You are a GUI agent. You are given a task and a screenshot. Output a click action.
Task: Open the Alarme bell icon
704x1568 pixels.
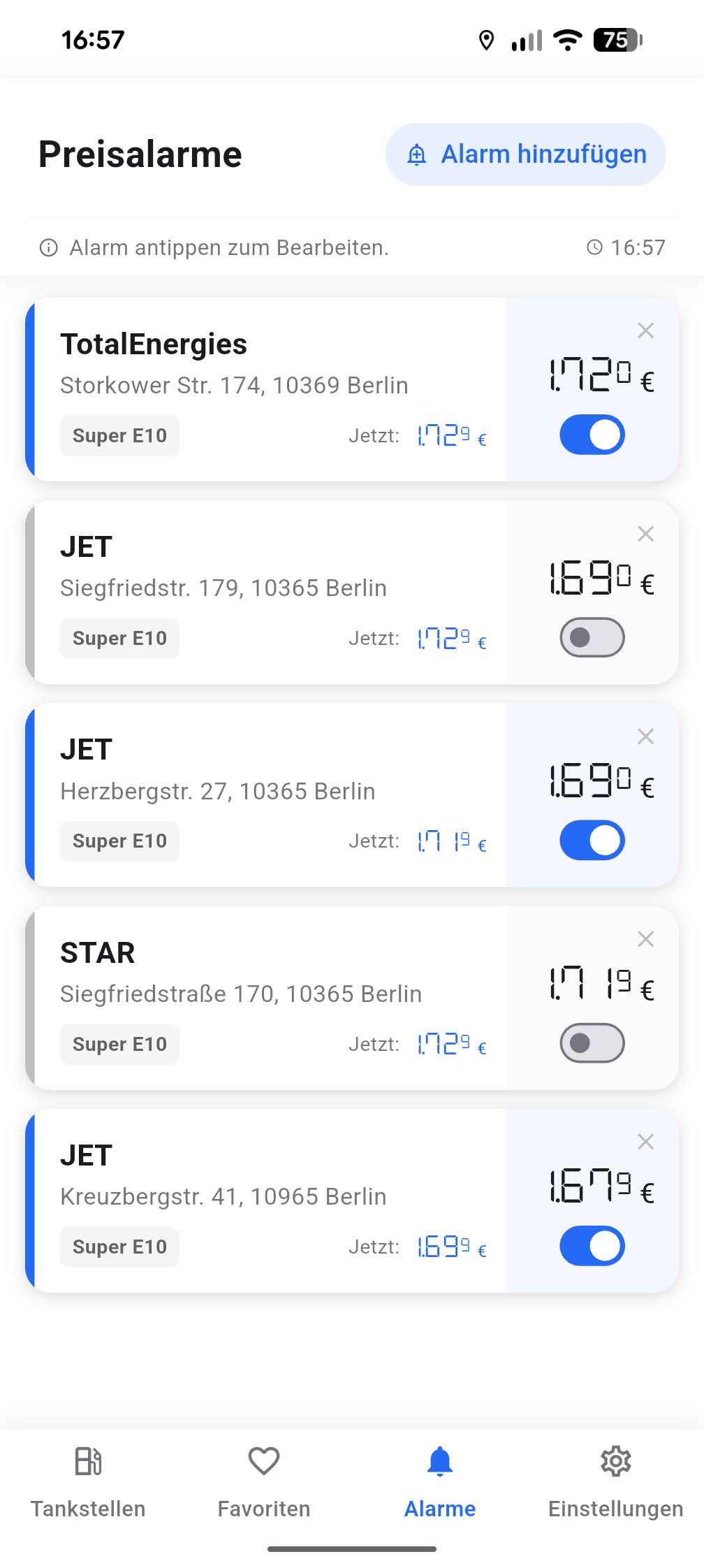[439, 1460]
